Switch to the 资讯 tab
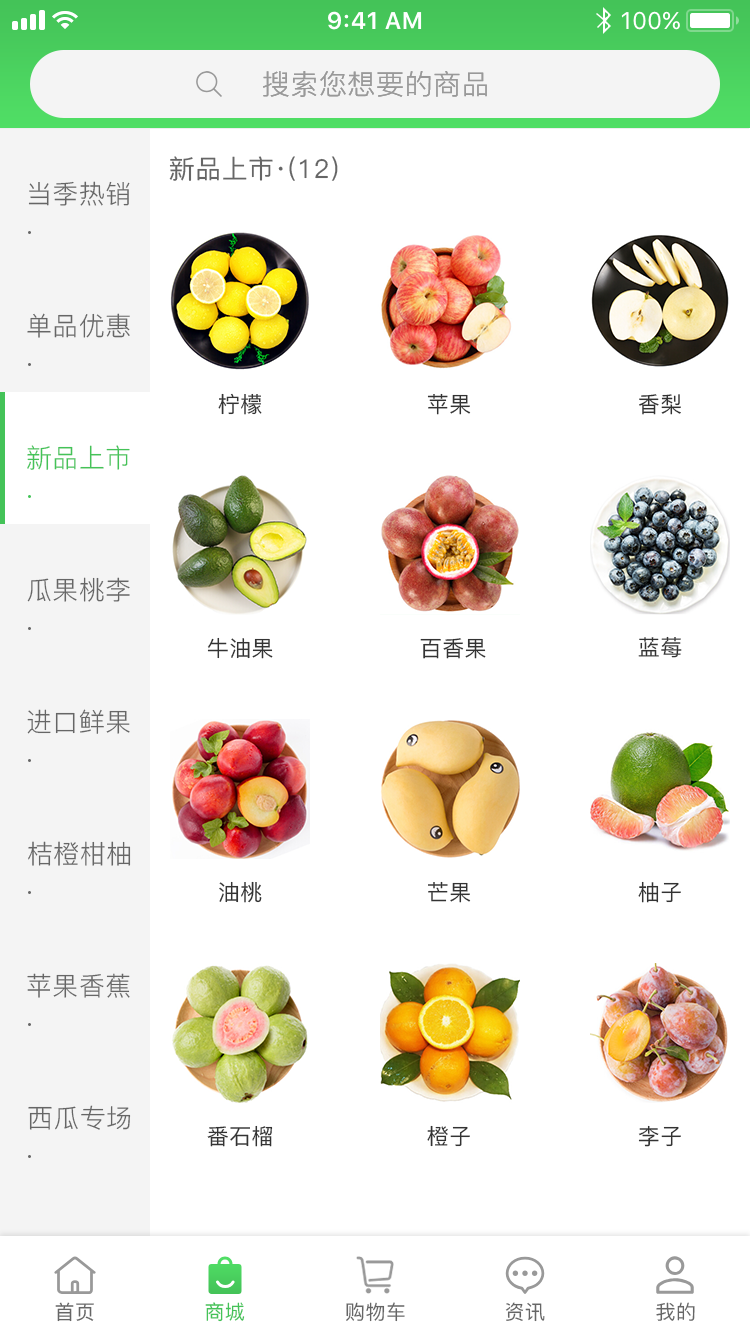Viewport: 750px width, 1334px height. [525, 1289]
